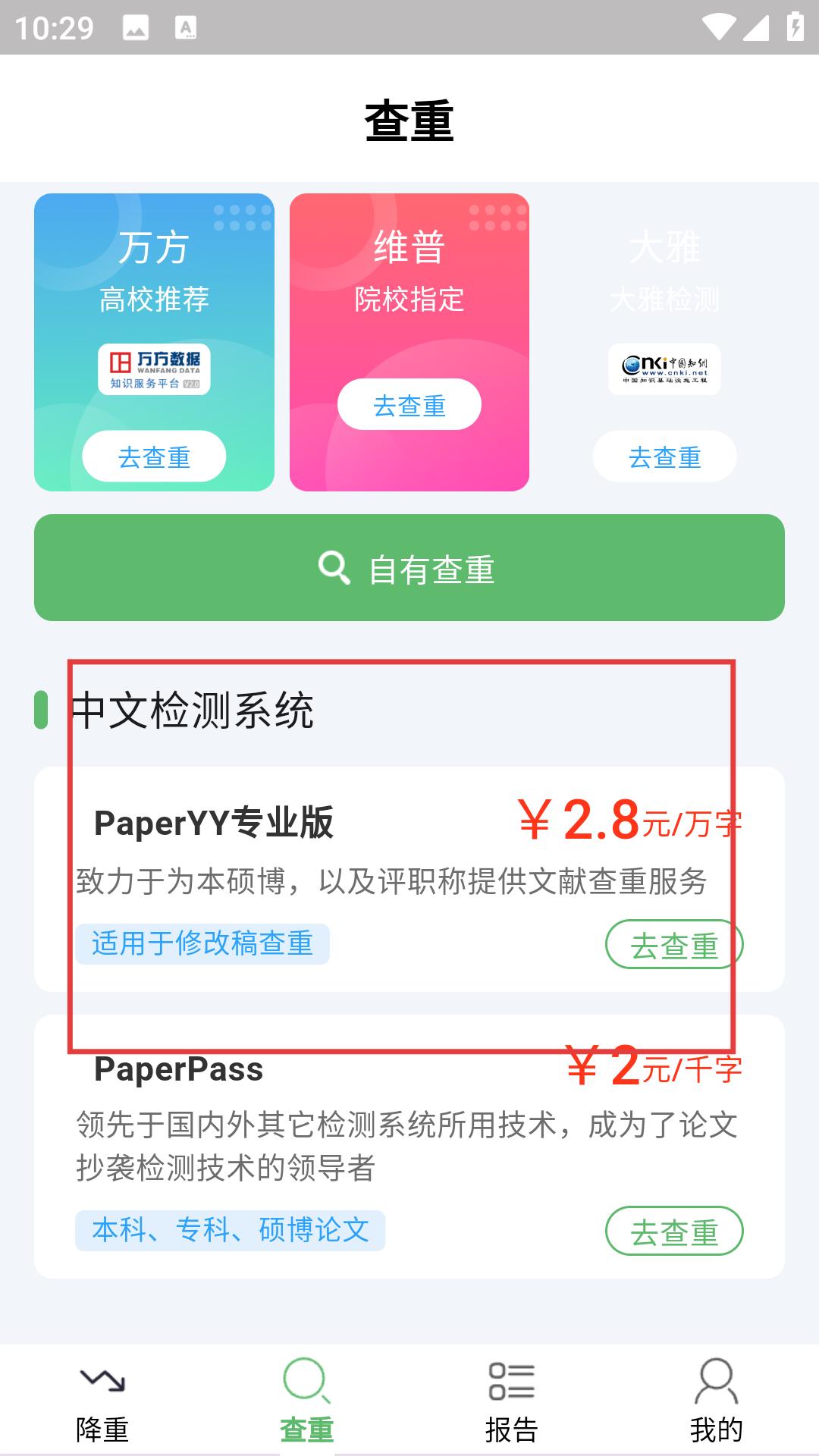
Task: Tap 去查重 for PaperPass
Action: coord(674,1231)
